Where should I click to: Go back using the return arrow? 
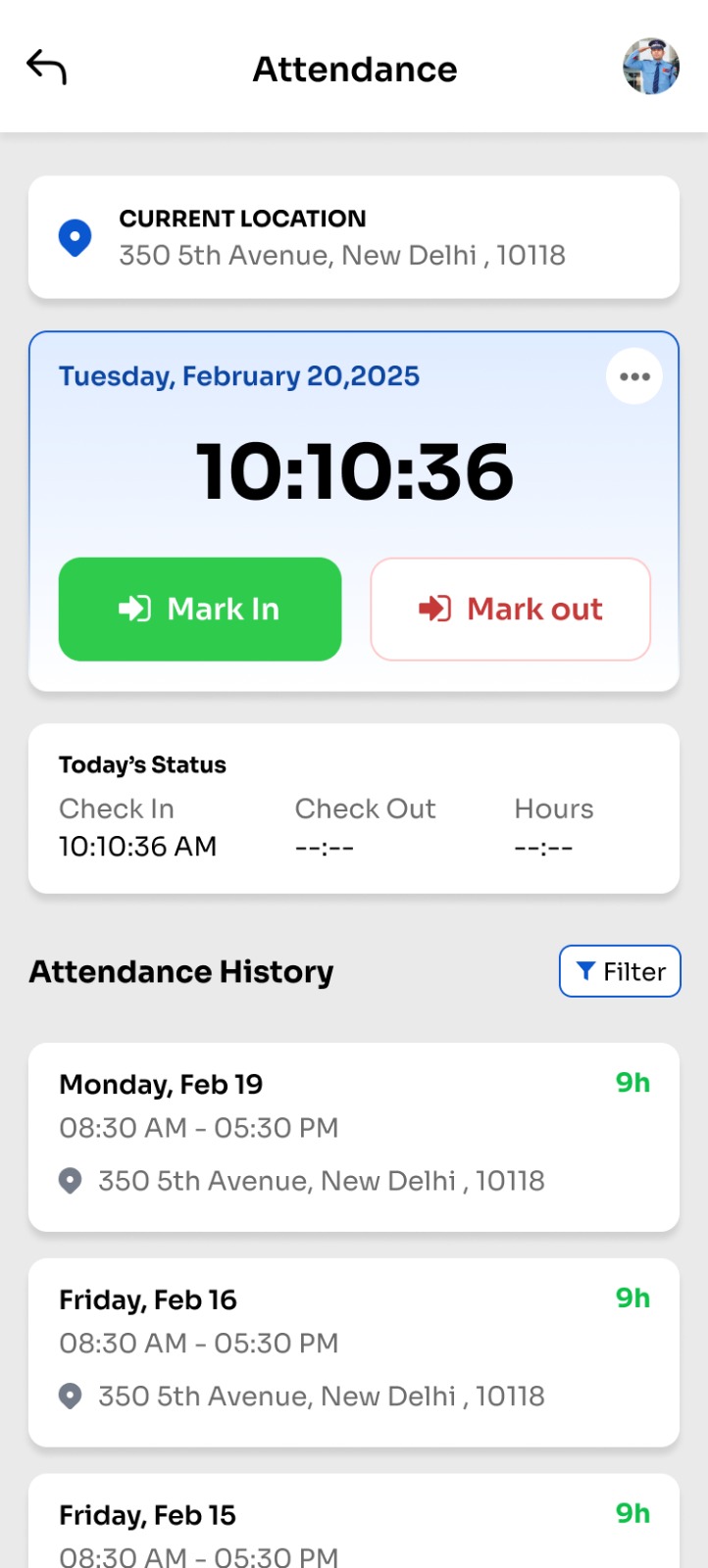click(x=46, y=68)
